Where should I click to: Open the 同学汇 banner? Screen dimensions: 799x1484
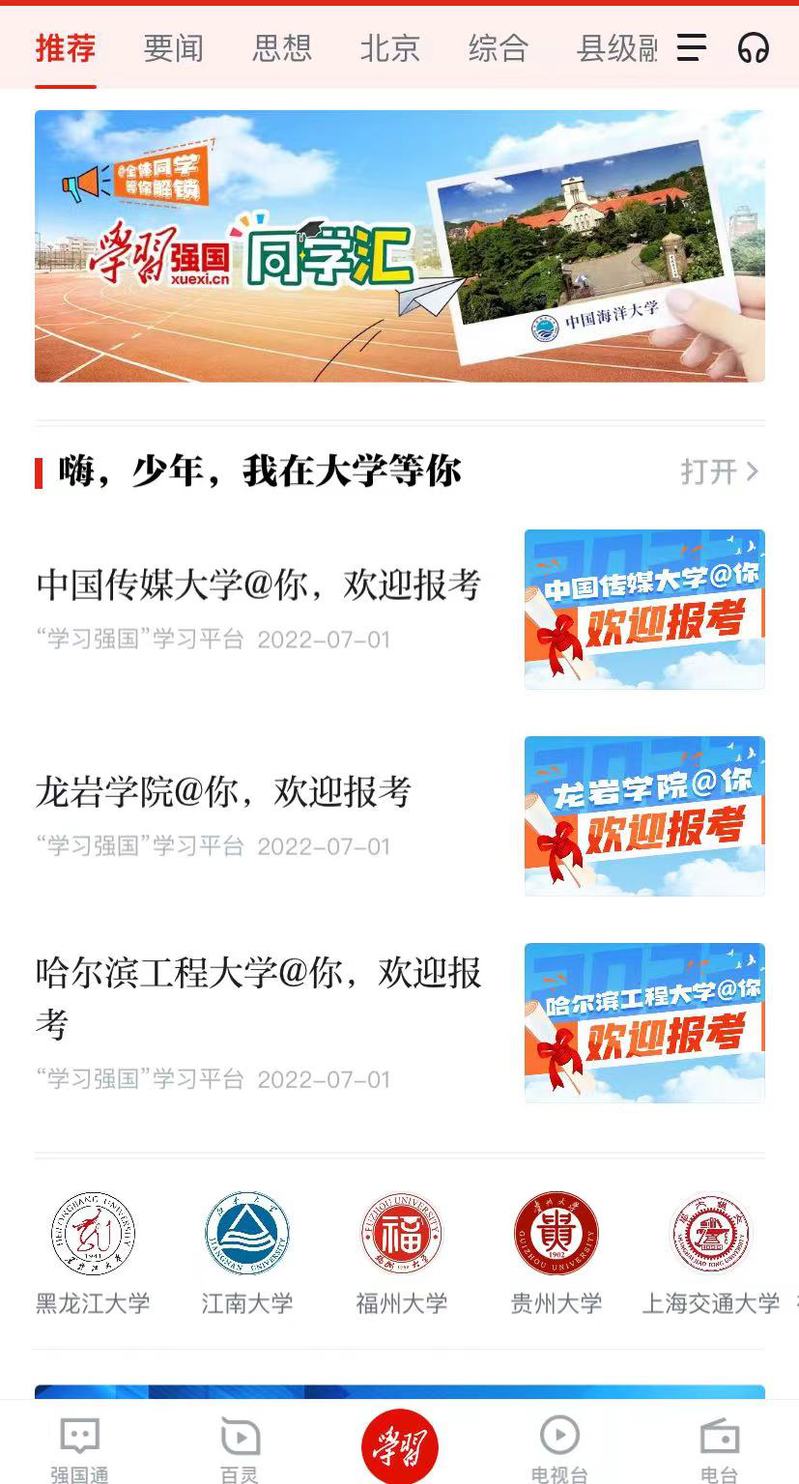(x=400, y=246)
